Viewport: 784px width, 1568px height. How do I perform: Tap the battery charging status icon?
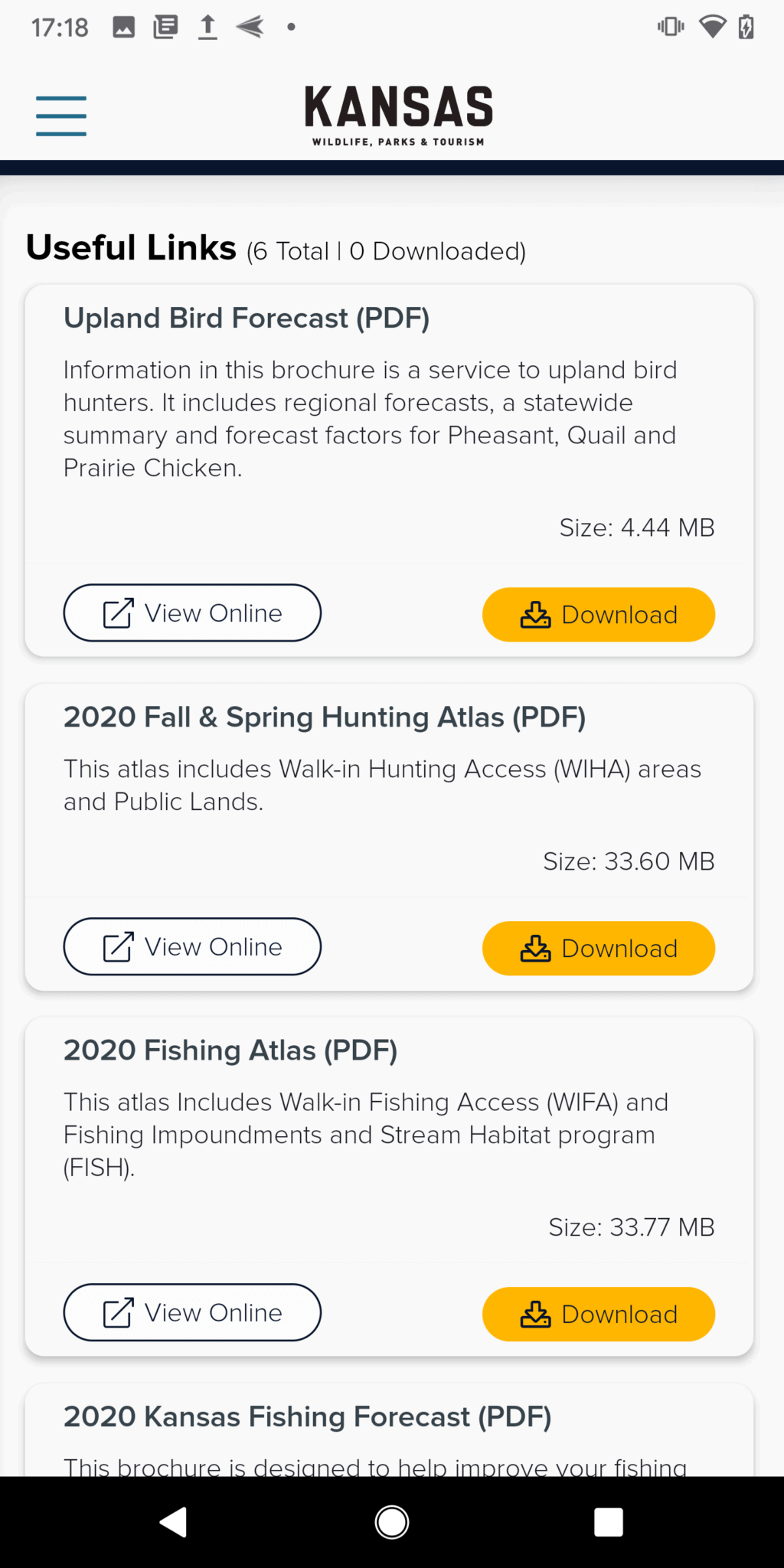[748, 25]
